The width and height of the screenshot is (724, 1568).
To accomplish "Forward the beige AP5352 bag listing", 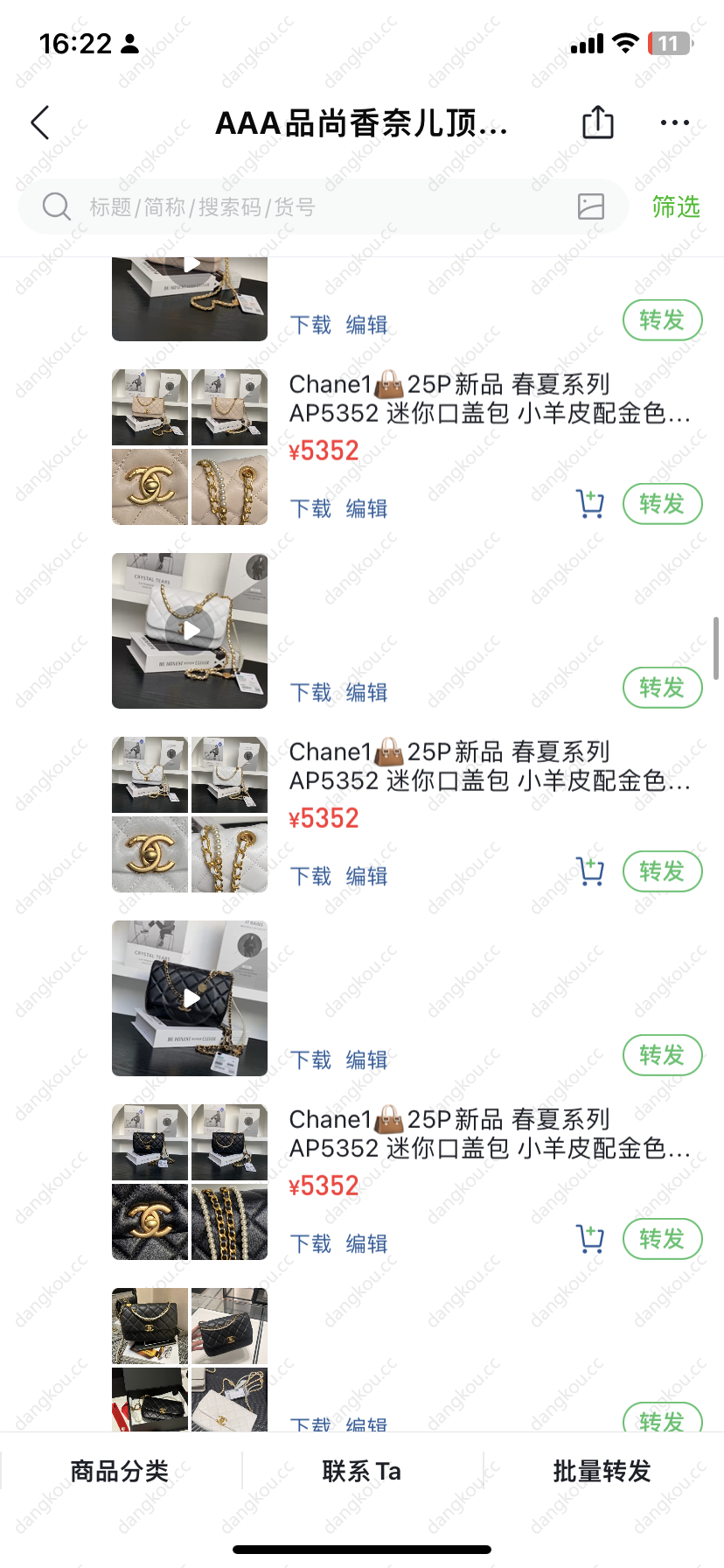I will pos(663,504).
